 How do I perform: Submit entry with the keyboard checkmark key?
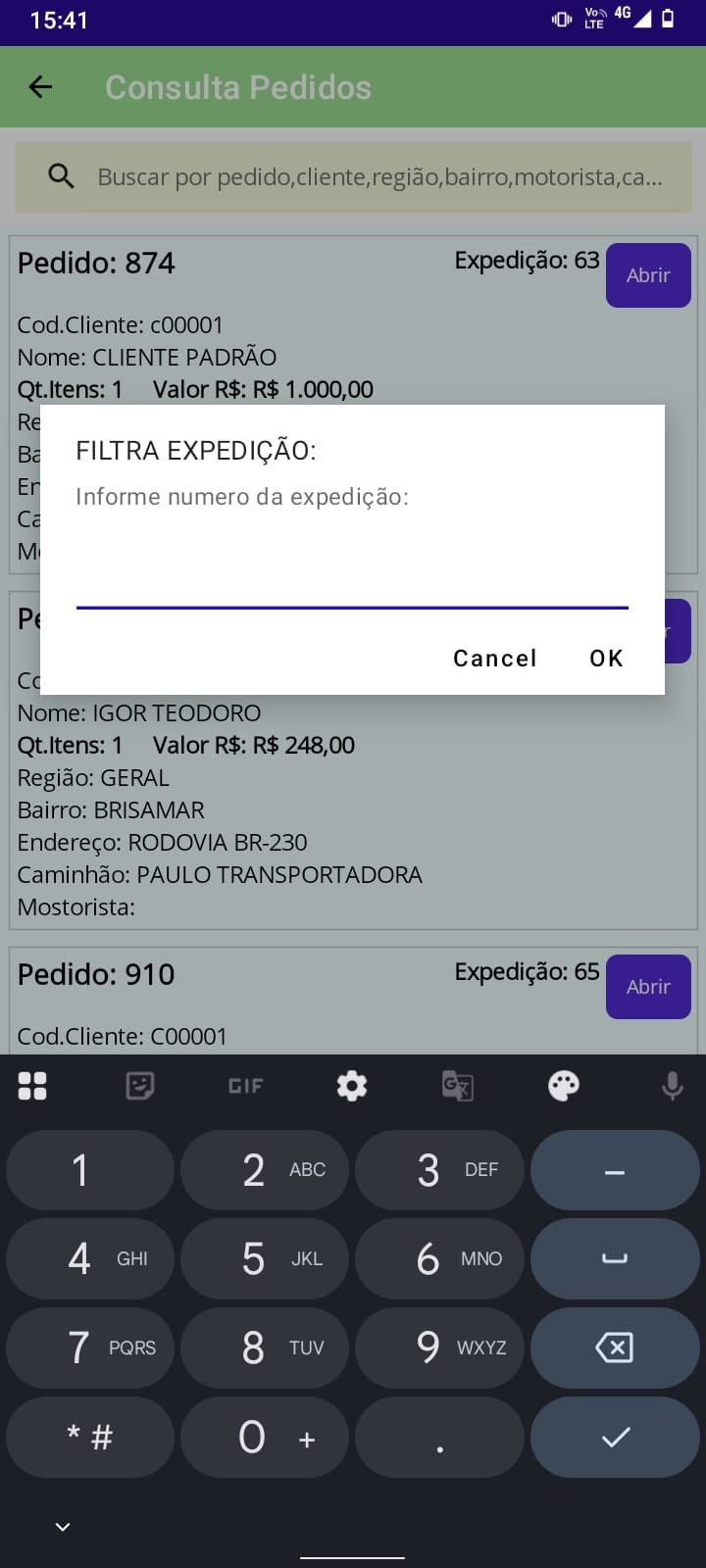coord(615,1438)
